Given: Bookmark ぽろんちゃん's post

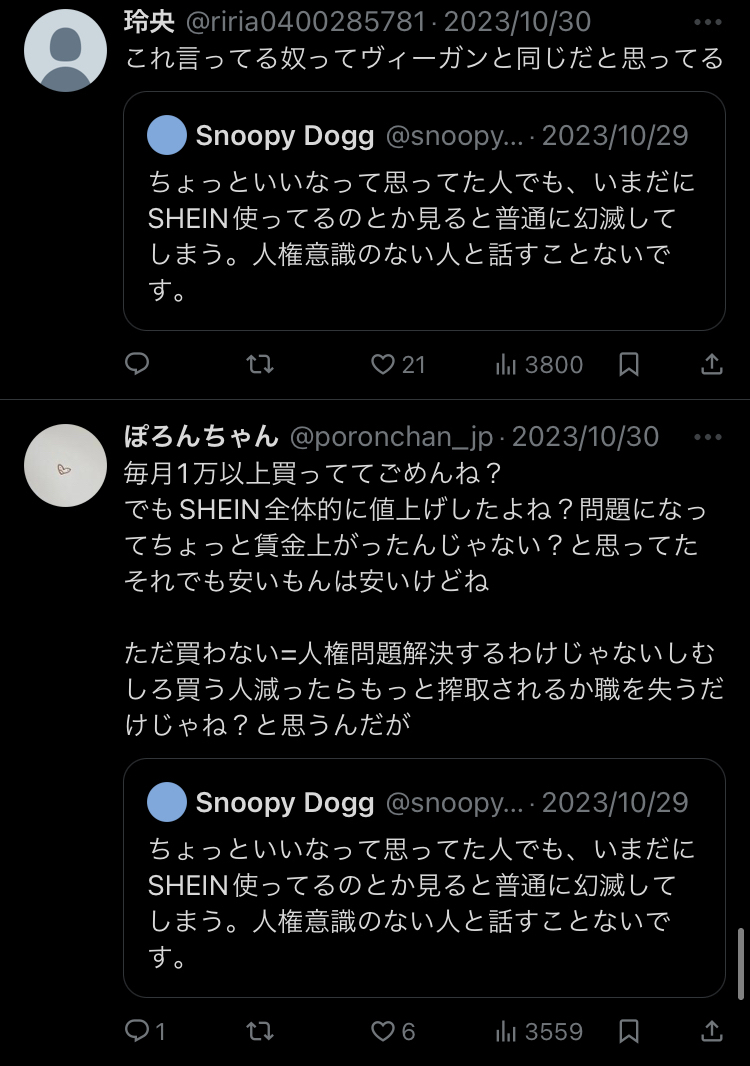Looking at the screenshot, I should (x=629, y=1031).
